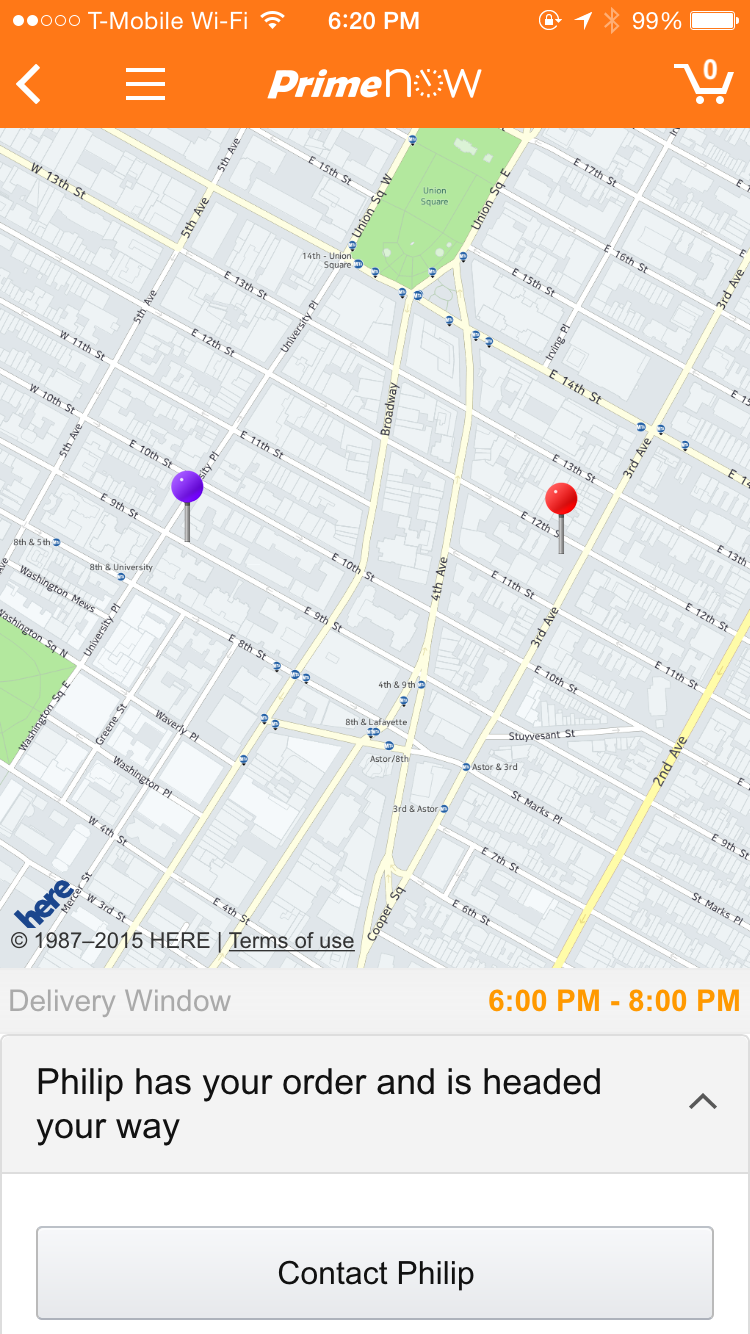The width and height of the screenshot is (750, 1334).
Task: Tap the Contact Philip button
Action: (x=375, y=1273)
